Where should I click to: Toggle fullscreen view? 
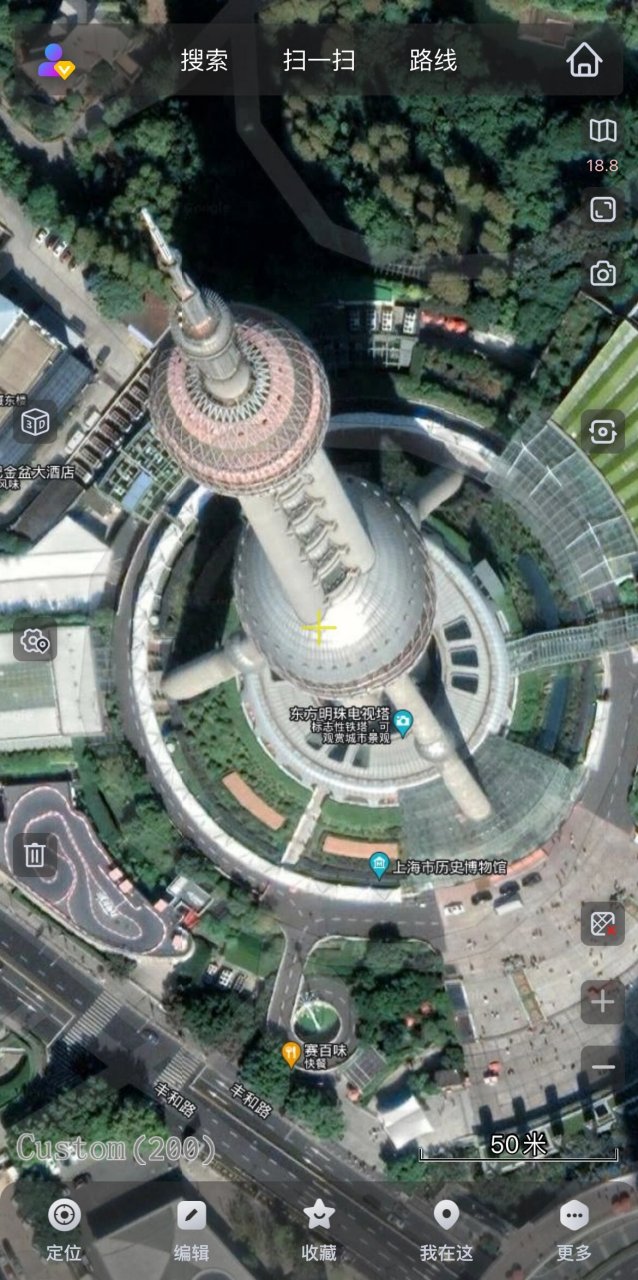tap(602, 209)
